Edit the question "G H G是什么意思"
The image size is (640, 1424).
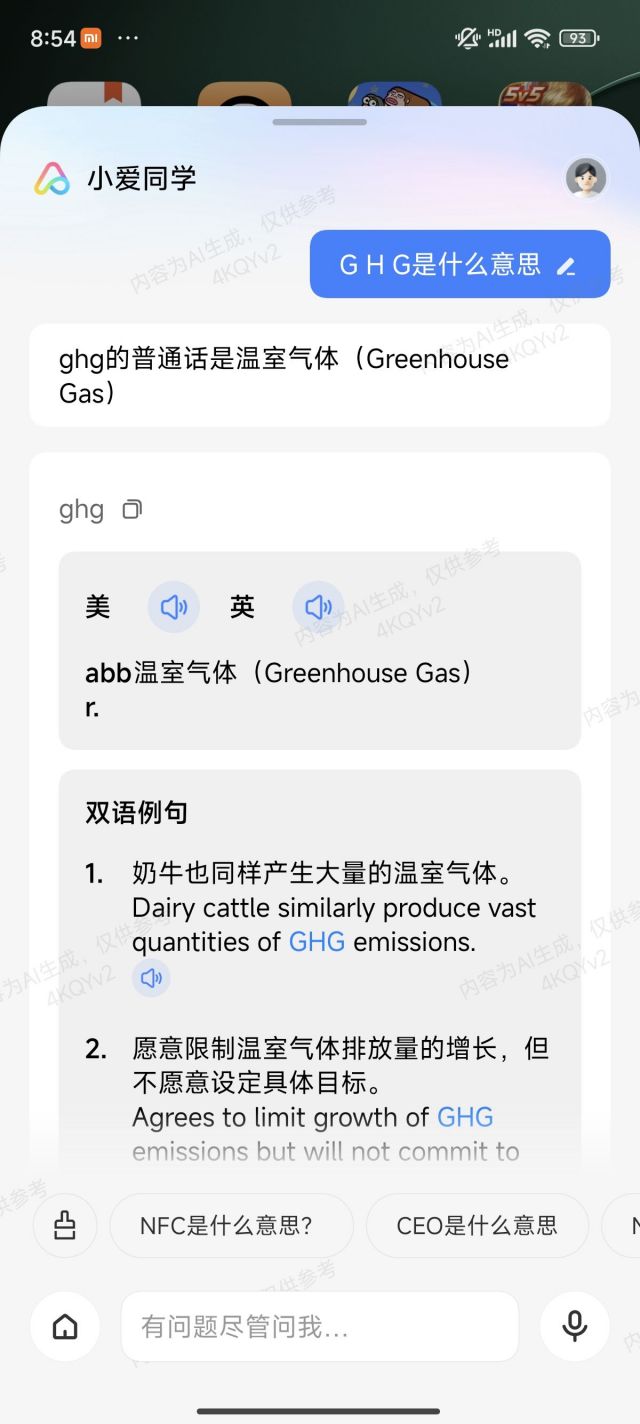click(x=566, y=265)
